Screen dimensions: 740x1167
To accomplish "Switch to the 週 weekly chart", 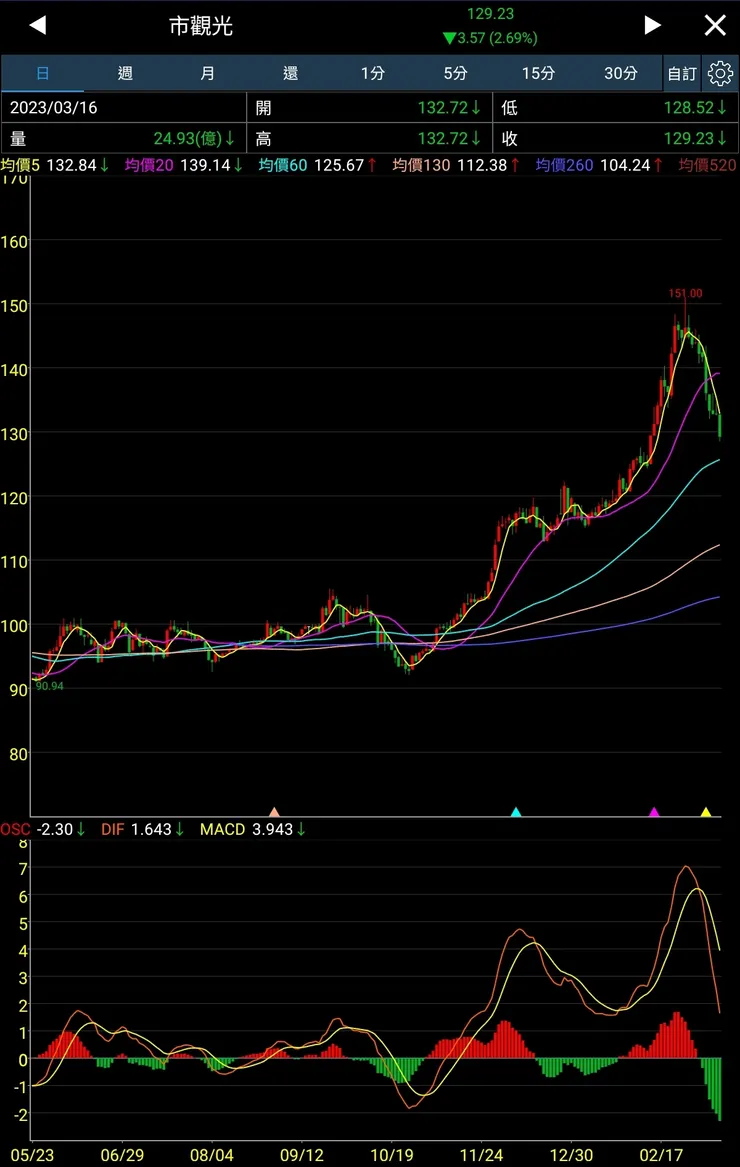I will pos(125,73).
